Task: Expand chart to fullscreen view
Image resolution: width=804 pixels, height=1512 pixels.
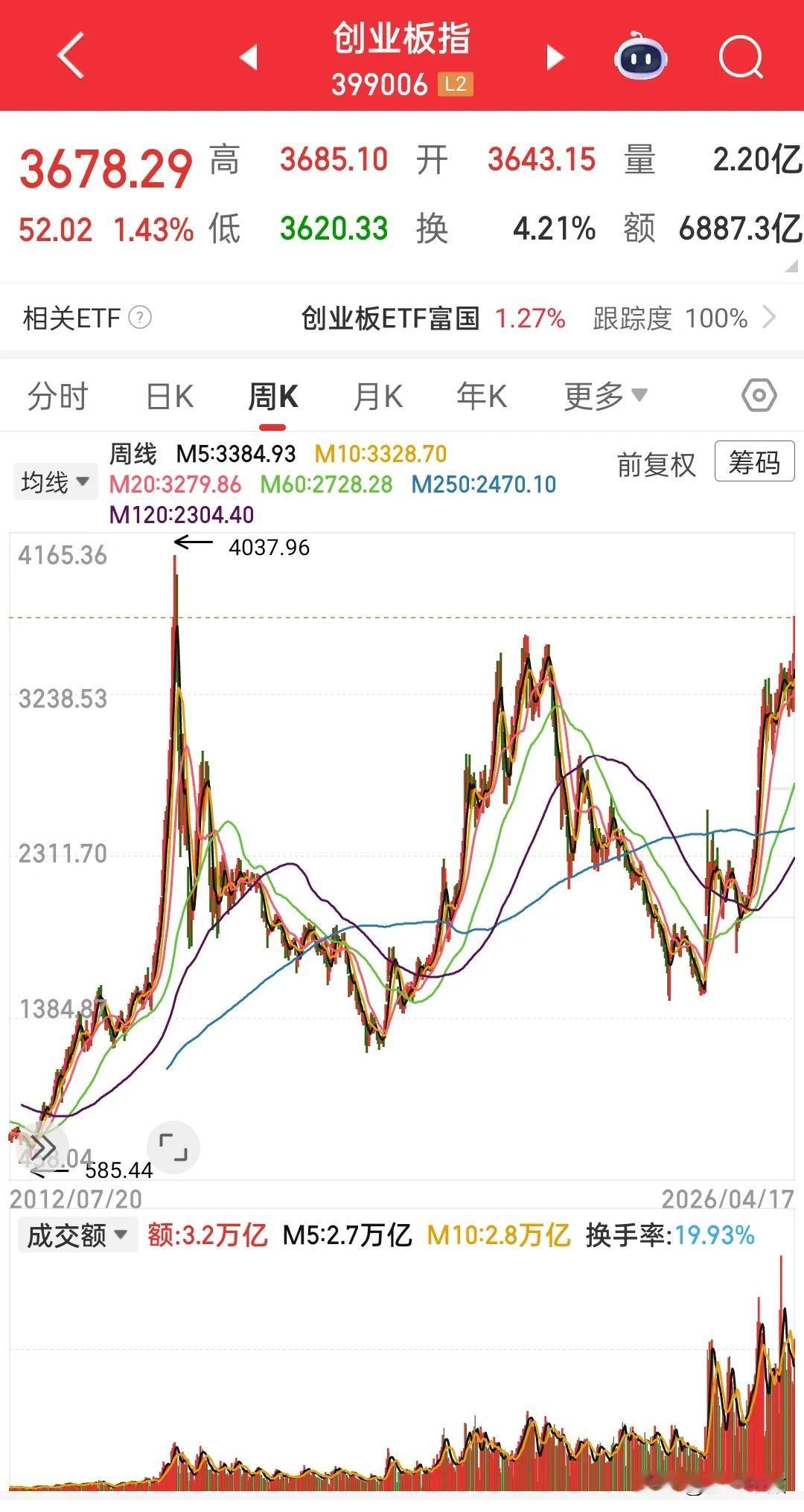Action: pos(173,1147)
